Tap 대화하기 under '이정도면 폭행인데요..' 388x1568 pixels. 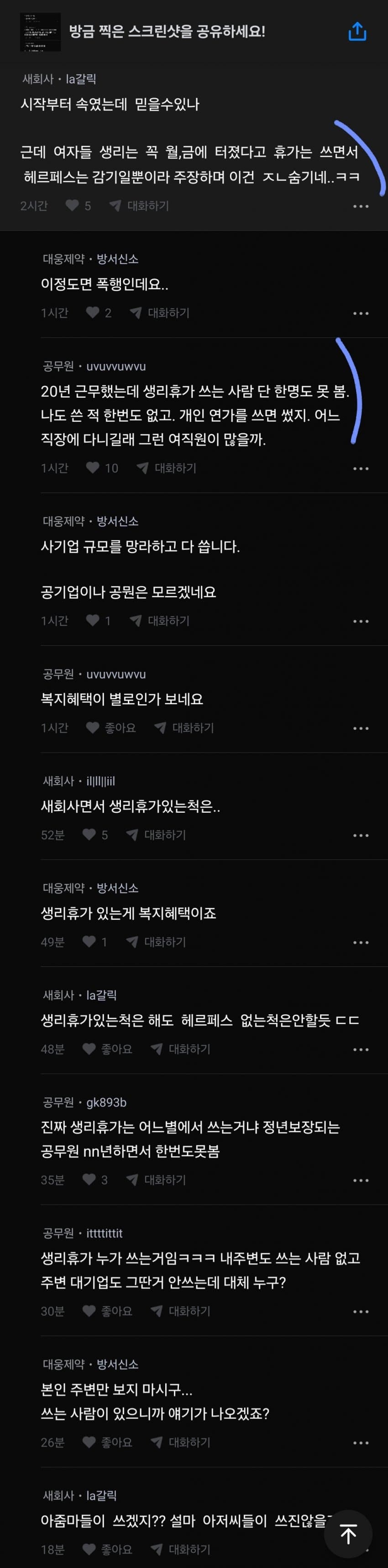pos(160,313)
